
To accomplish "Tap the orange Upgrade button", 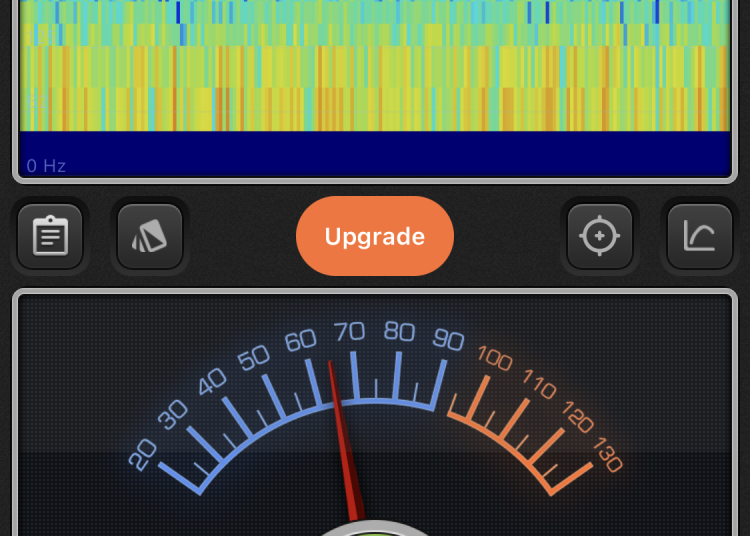I will pos(375,236).
